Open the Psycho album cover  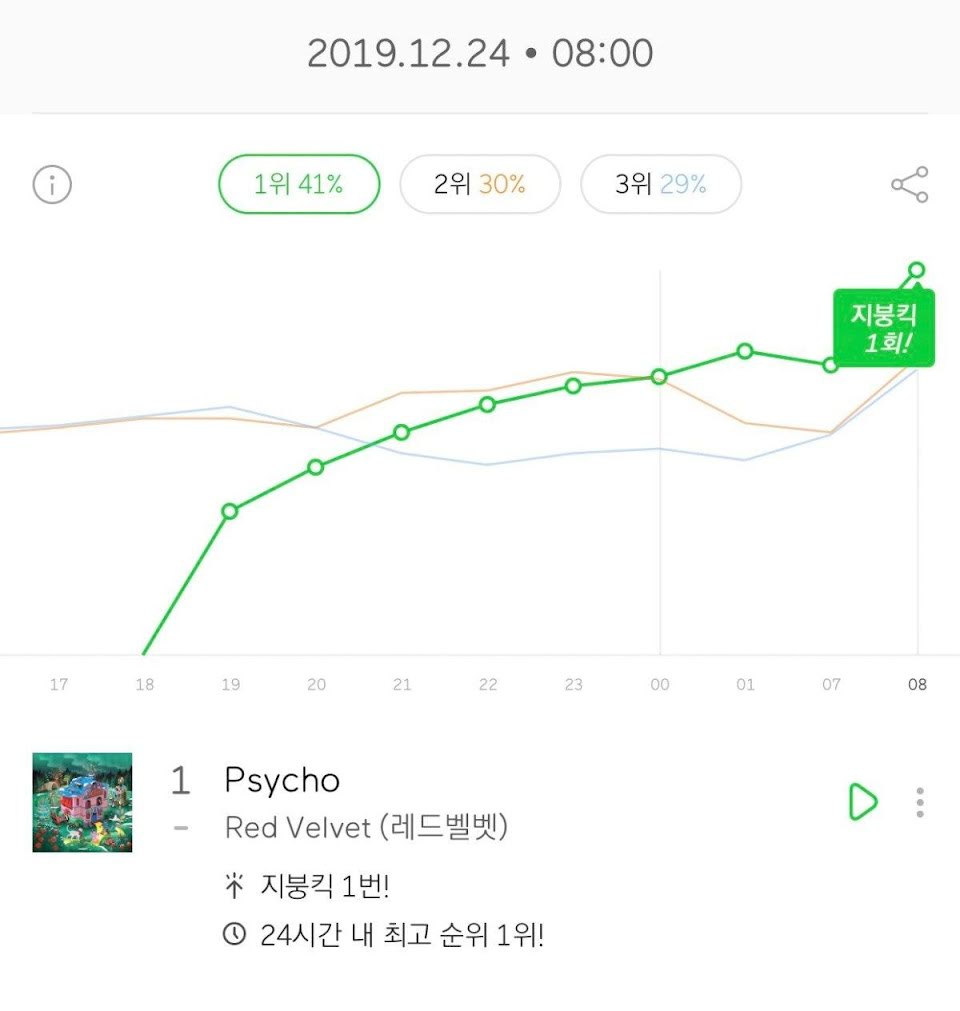click(82, 802)
